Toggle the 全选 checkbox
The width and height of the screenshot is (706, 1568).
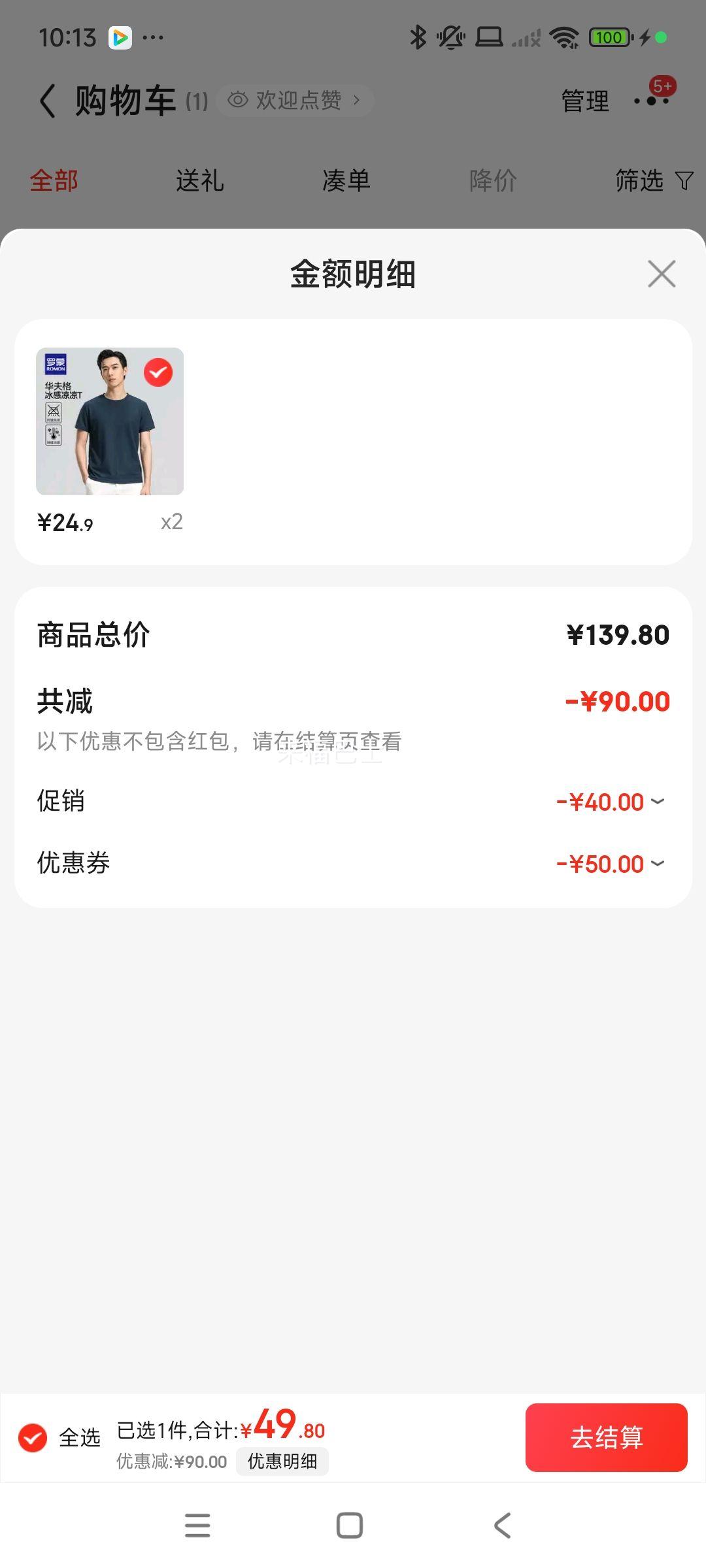click(x=33, y=1438)
